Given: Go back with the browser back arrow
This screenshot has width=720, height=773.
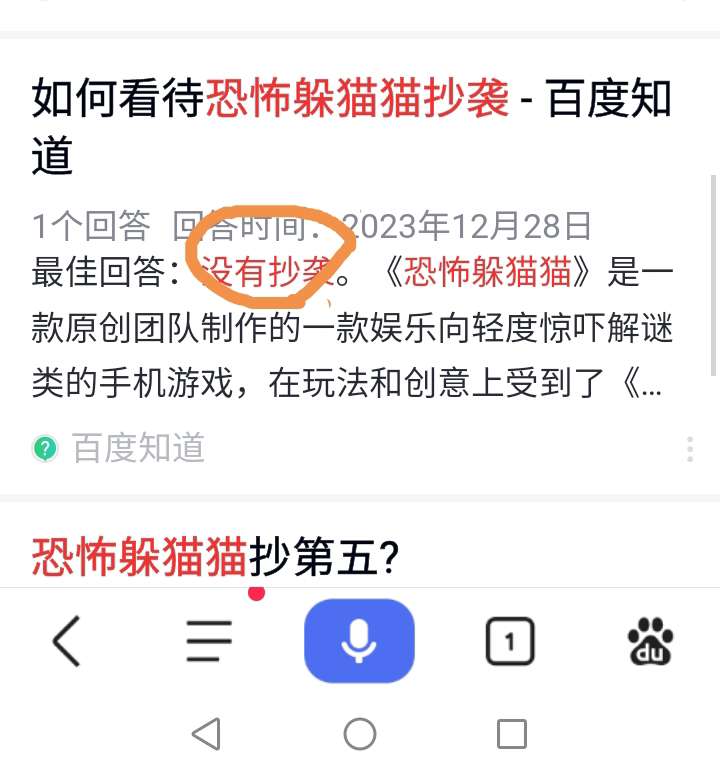Looking at the screenshot, I should [x=67, y=641].
